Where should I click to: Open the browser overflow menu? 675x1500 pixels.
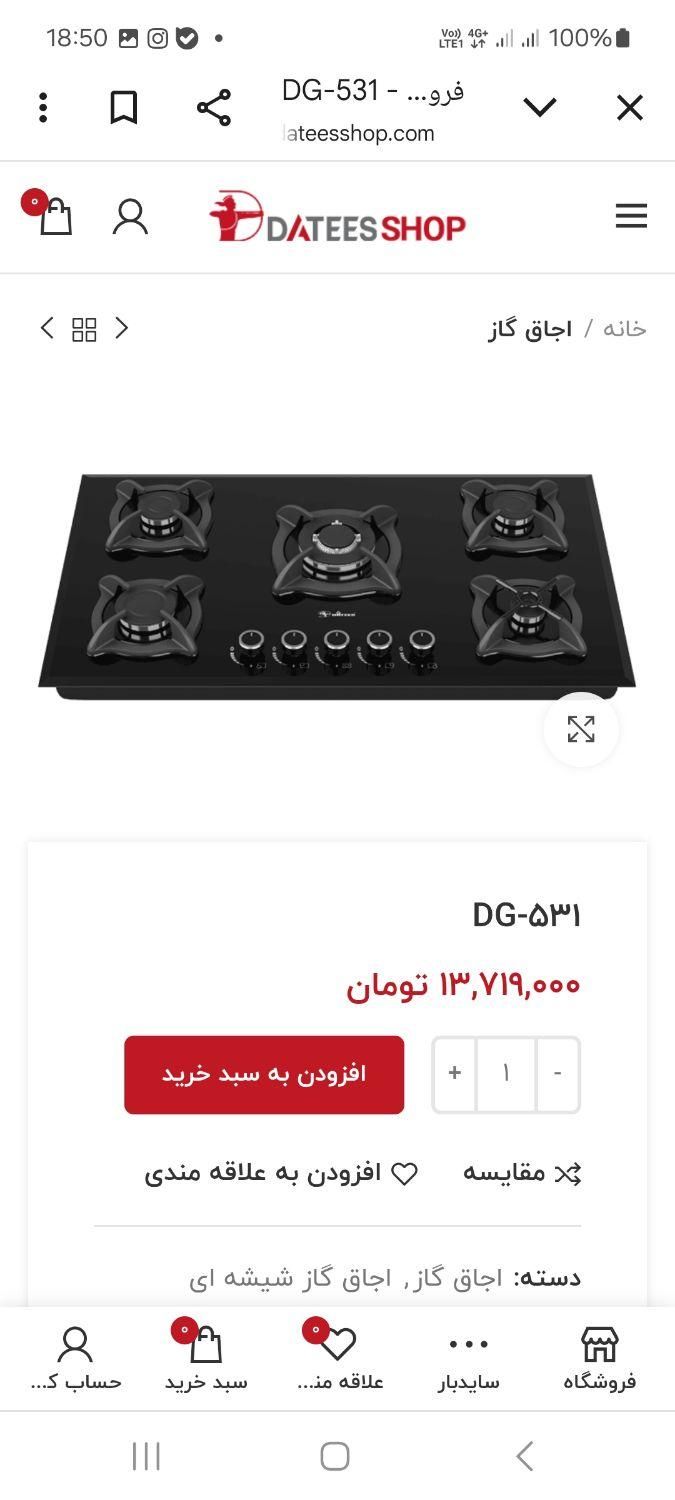(43, 107)
